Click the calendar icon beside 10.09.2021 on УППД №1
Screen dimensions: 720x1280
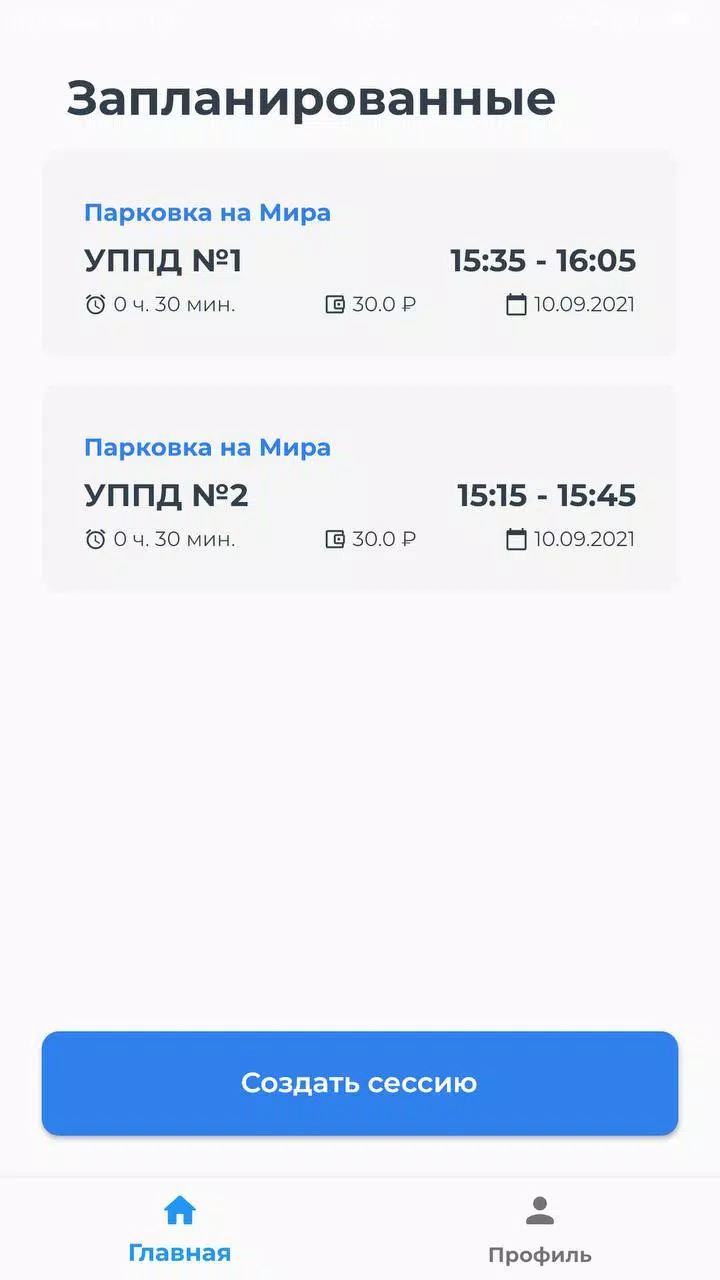(518, 305)
